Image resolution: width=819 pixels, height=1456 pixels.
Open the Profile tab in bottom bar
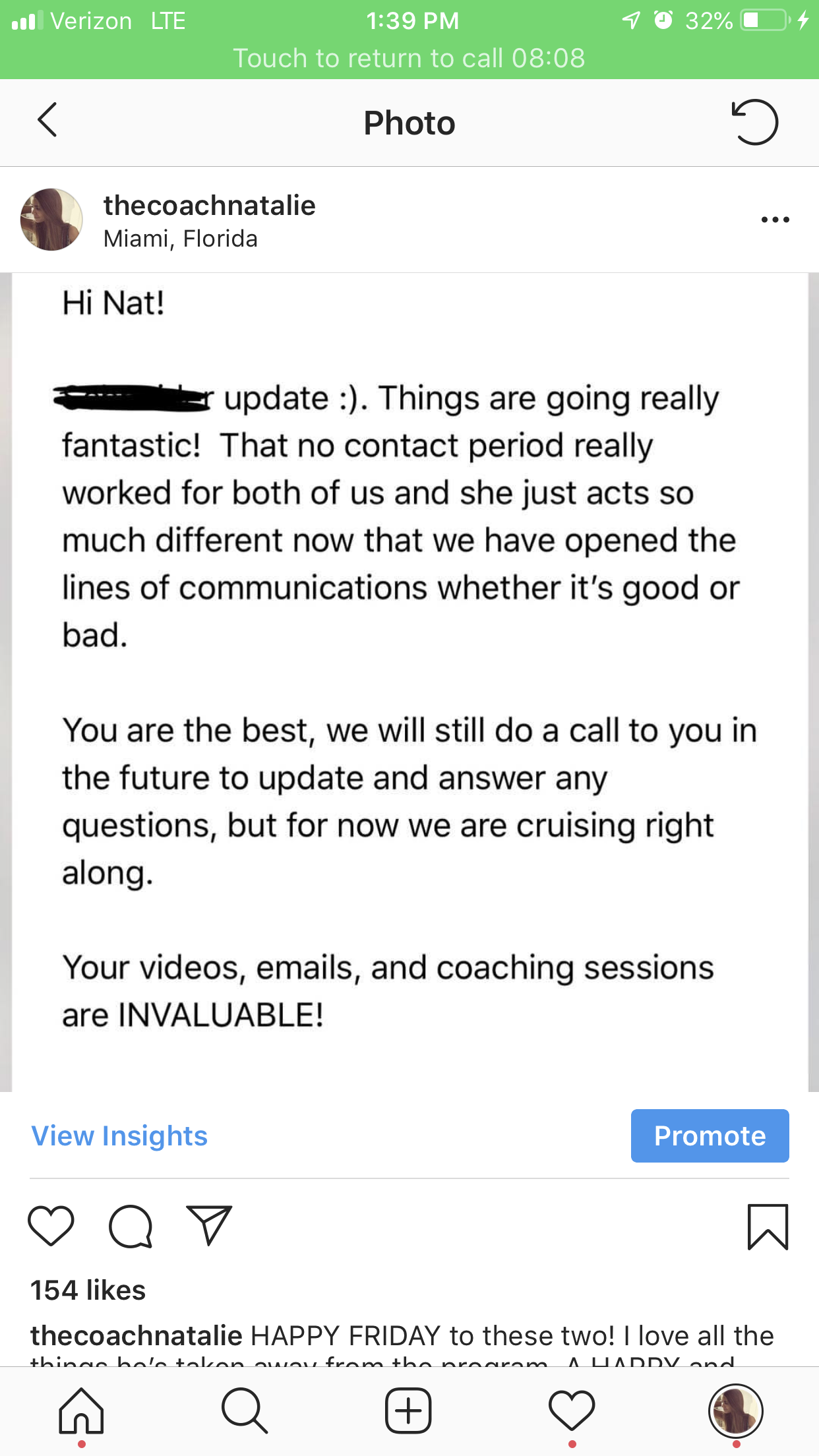coord(735,1411)
